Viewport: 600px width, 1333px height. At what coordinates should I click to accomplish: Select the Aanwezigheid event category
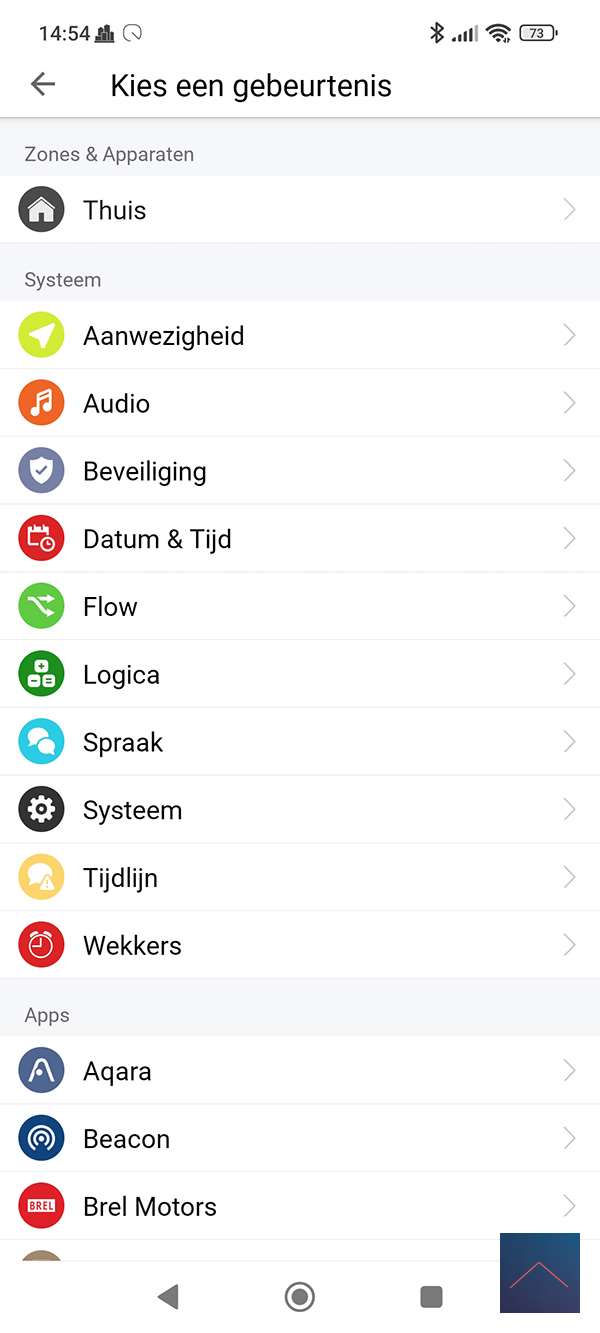pyautogui.click(x=300, y=336)
